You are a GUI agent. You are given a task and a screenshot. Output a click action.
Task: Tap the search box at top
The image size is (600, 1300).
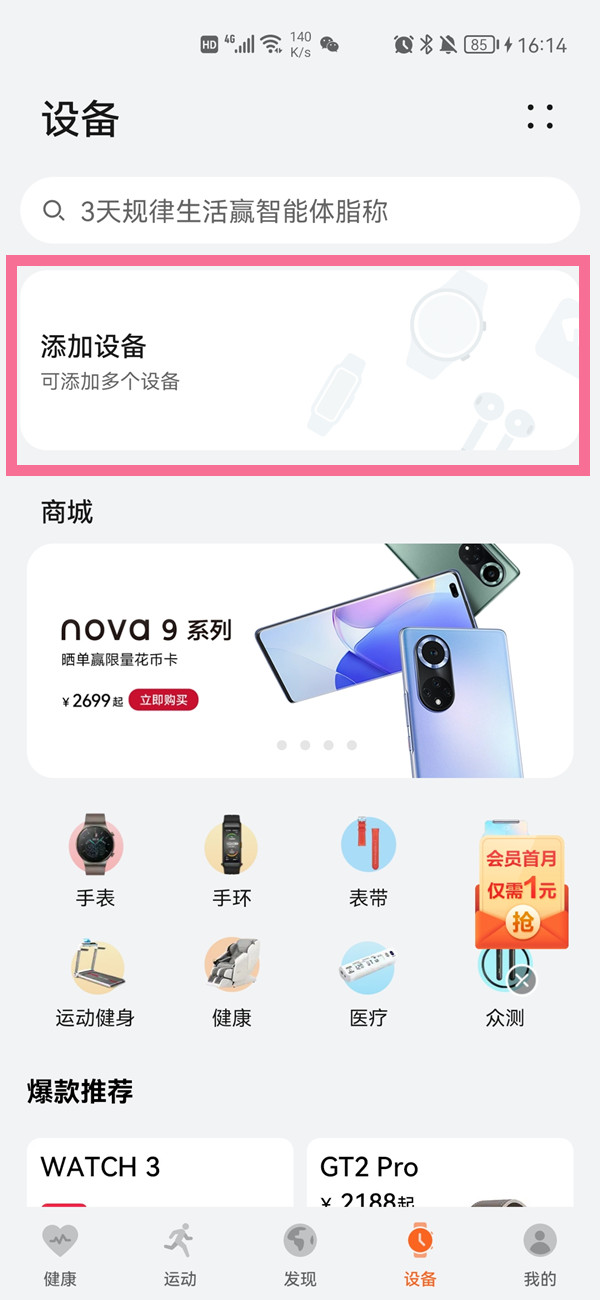click(x=300, y=211)
